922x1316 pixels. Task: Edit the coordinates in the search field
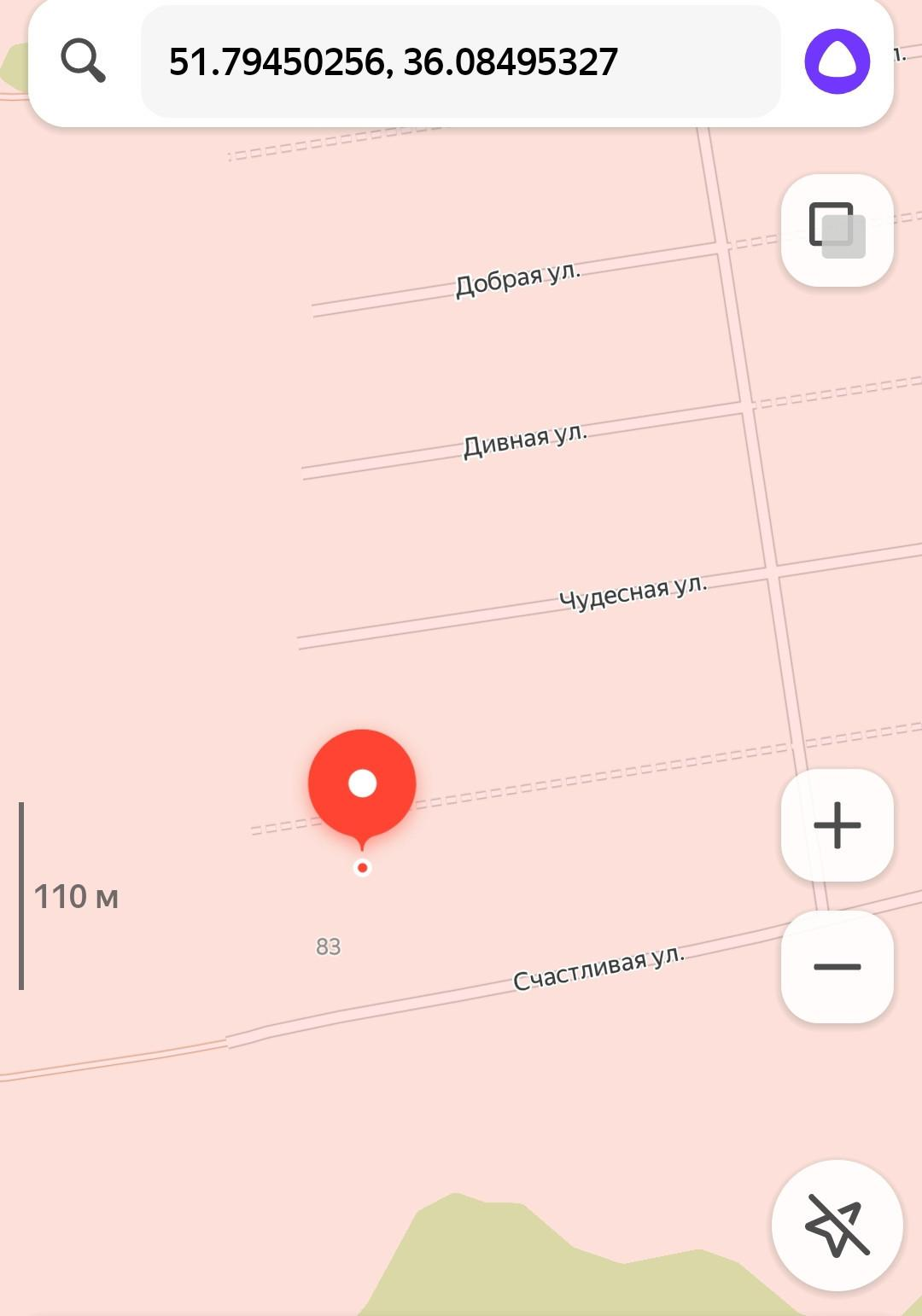[460, 62]
